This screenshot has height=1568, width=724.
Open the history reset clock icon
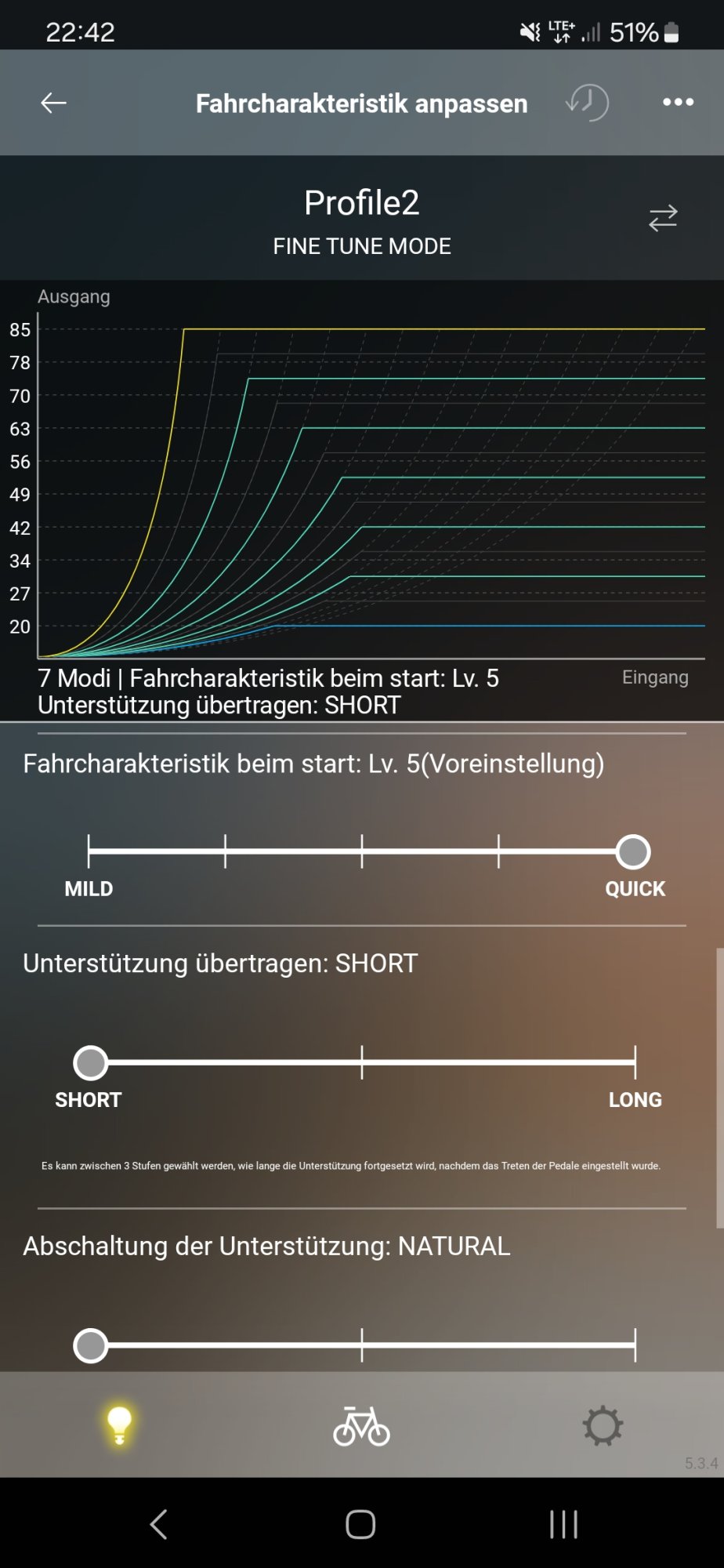[588, 103]
